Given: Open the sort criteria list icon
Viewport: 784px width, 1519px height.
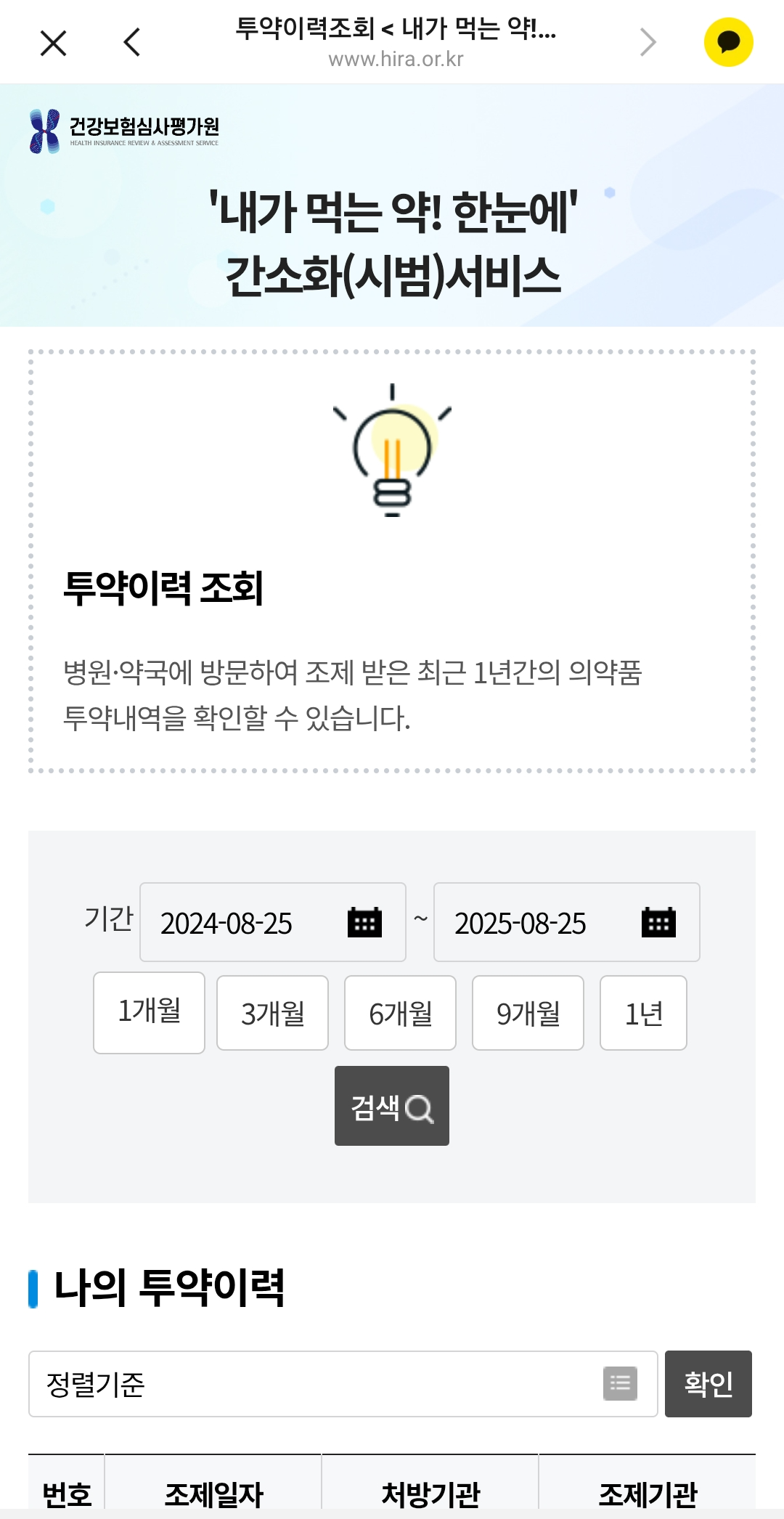Looking at the screenshot, I should coord(621,1384).
